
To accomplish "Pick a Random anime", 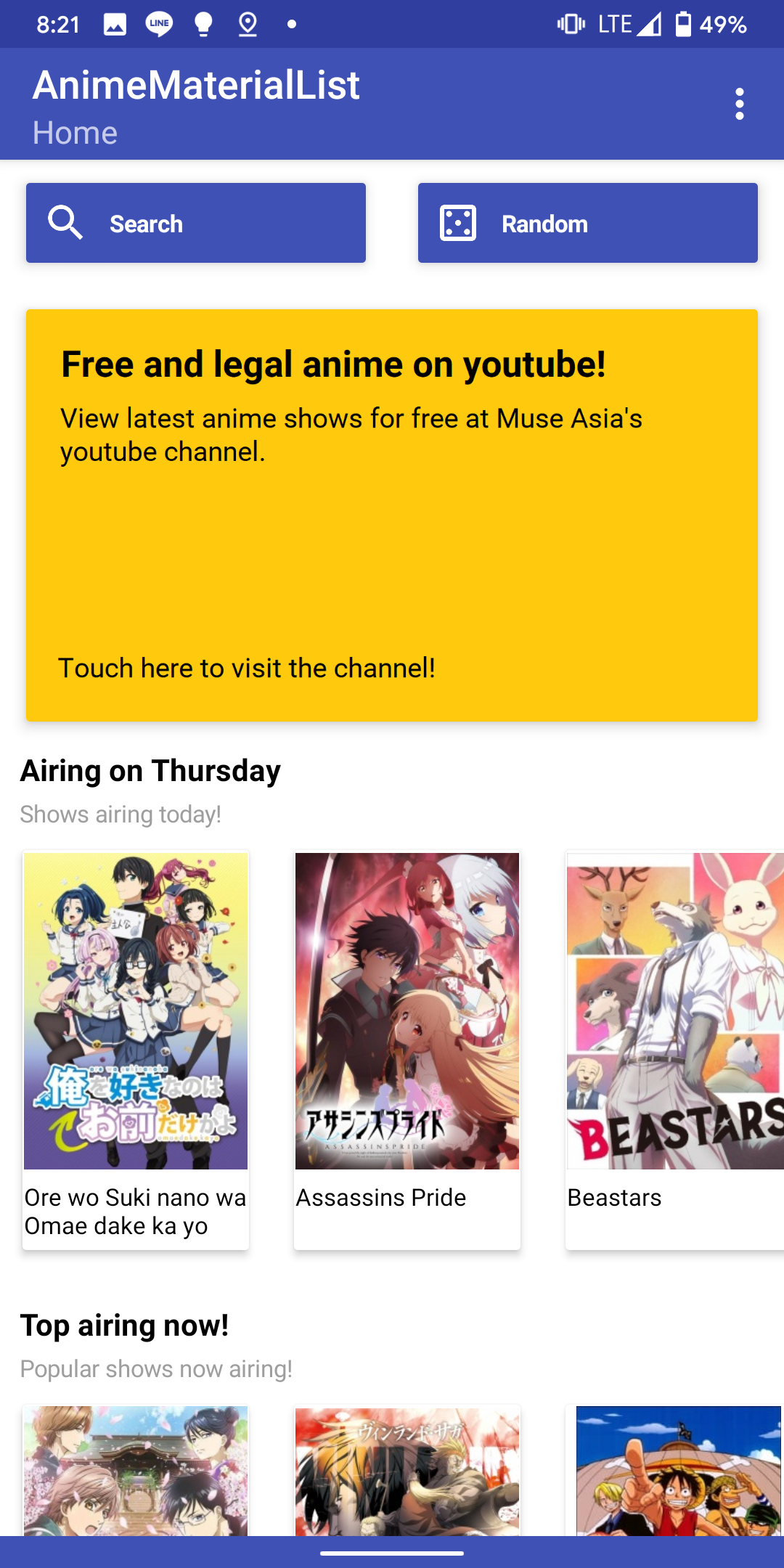I will [x=587, y=223].
